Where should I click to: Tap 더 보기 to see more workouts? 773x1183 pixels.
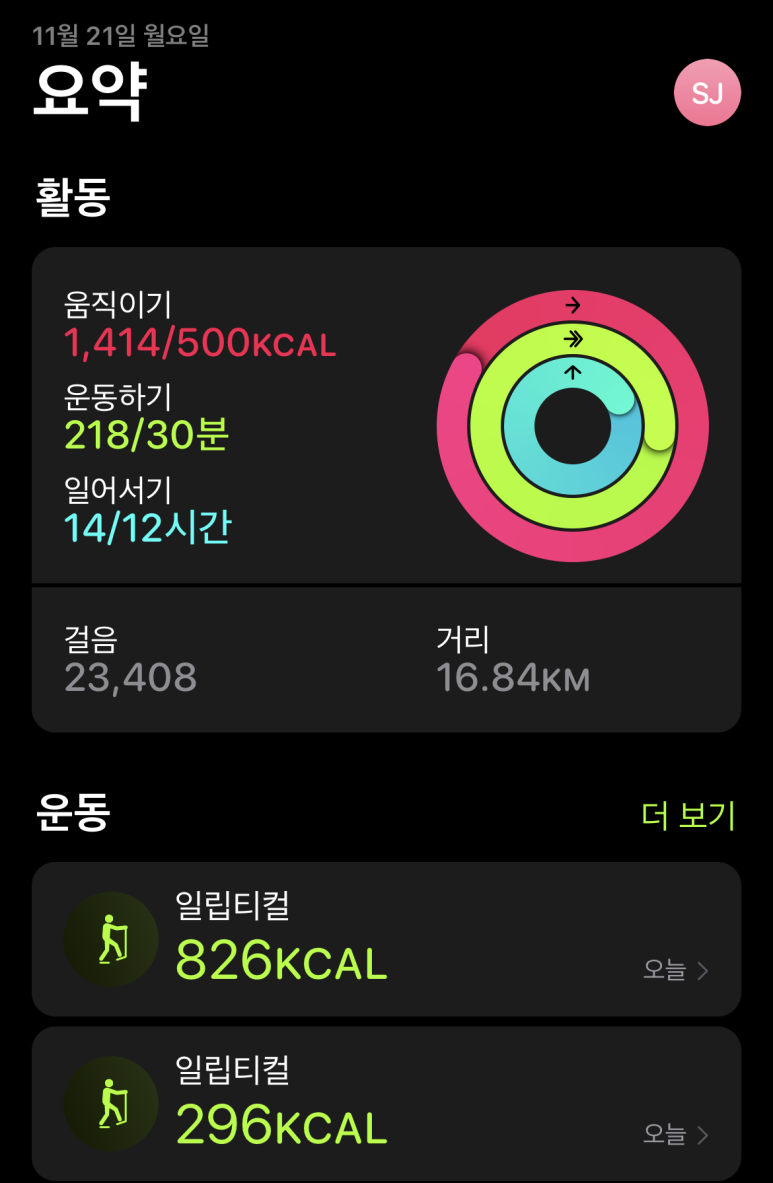(688, 816)
